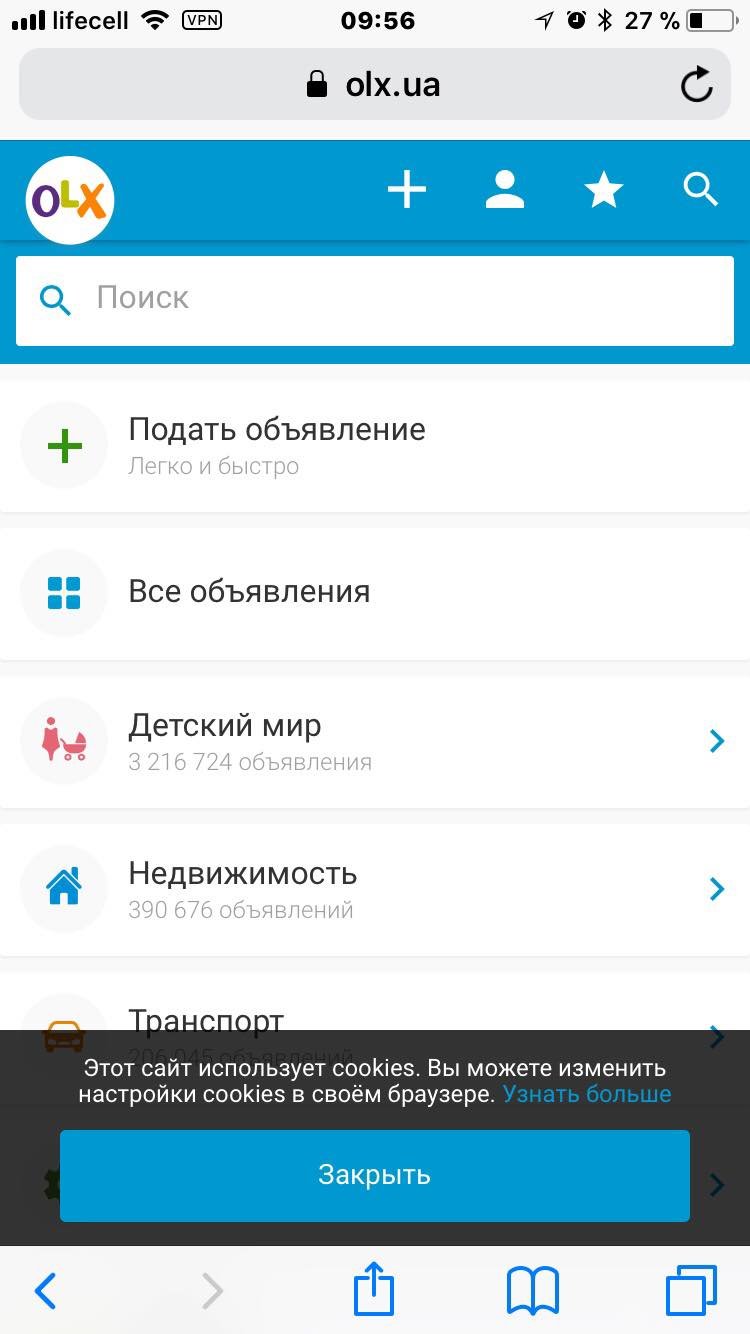Open the Safari share sheet
Viewport: 750px width, 1334px height.
(x=372, y=1289)
